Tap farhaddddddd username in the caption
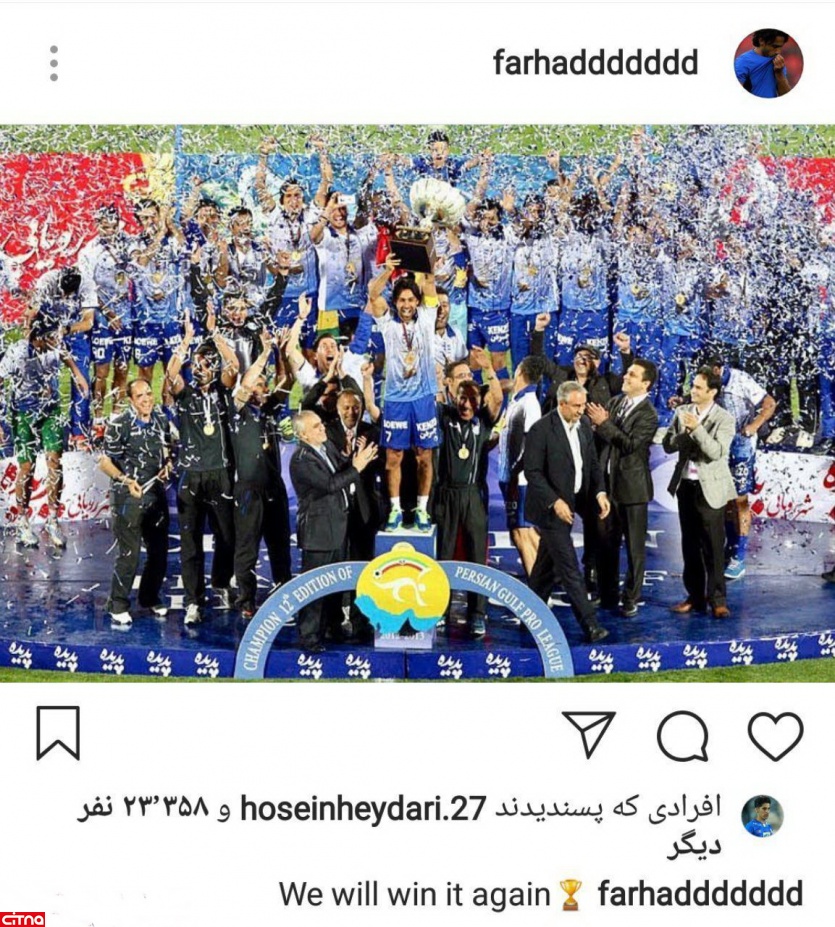 tap(699, 893)
